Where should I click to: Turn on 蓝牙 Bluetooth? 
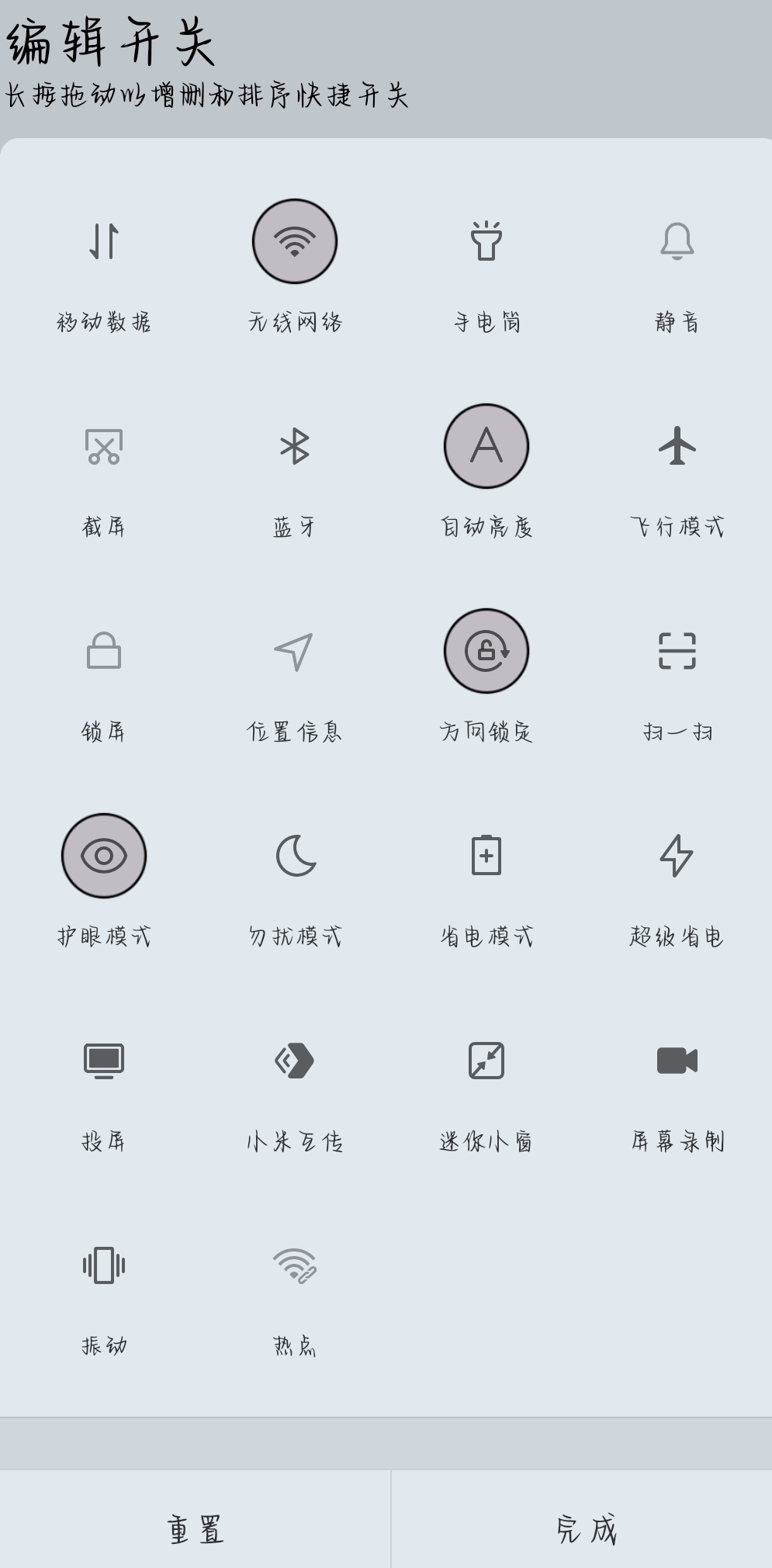[295, 446]
